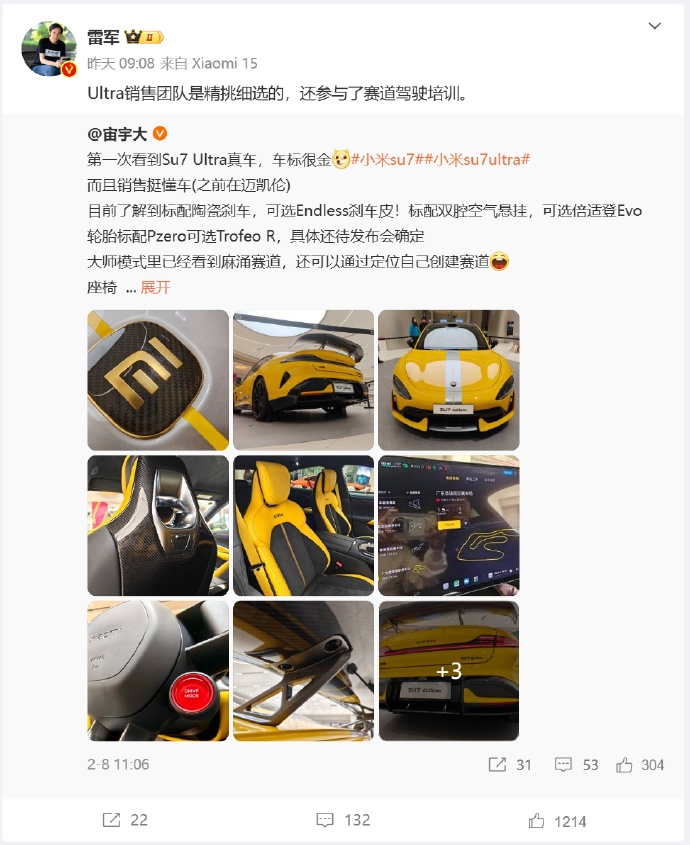The image size is (690, 845).
Task: View the yellow car front-view photo
Action: coord(448,380)
